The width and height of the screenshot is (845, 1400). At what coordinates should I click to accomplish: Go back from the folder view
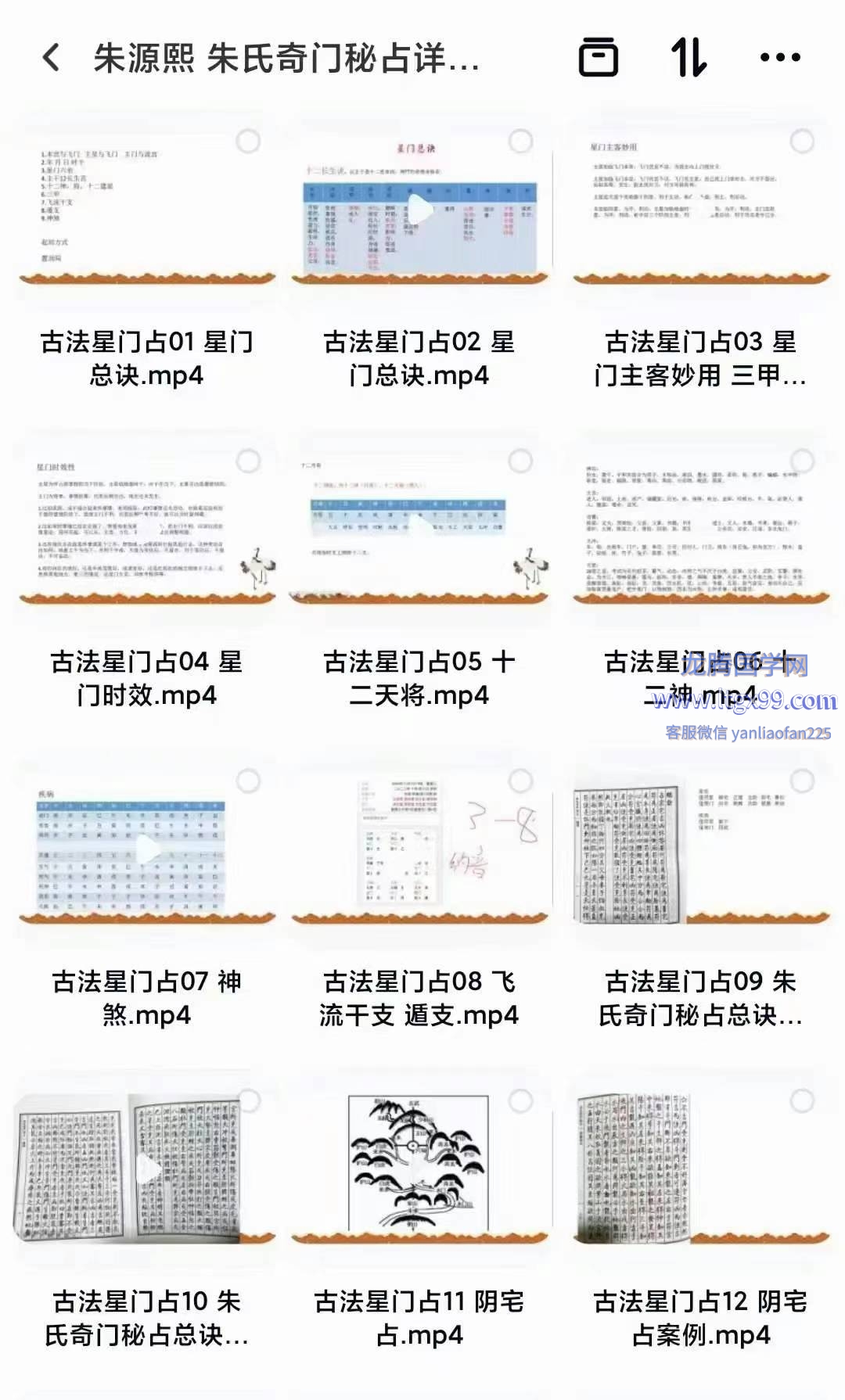click(52, 58)
